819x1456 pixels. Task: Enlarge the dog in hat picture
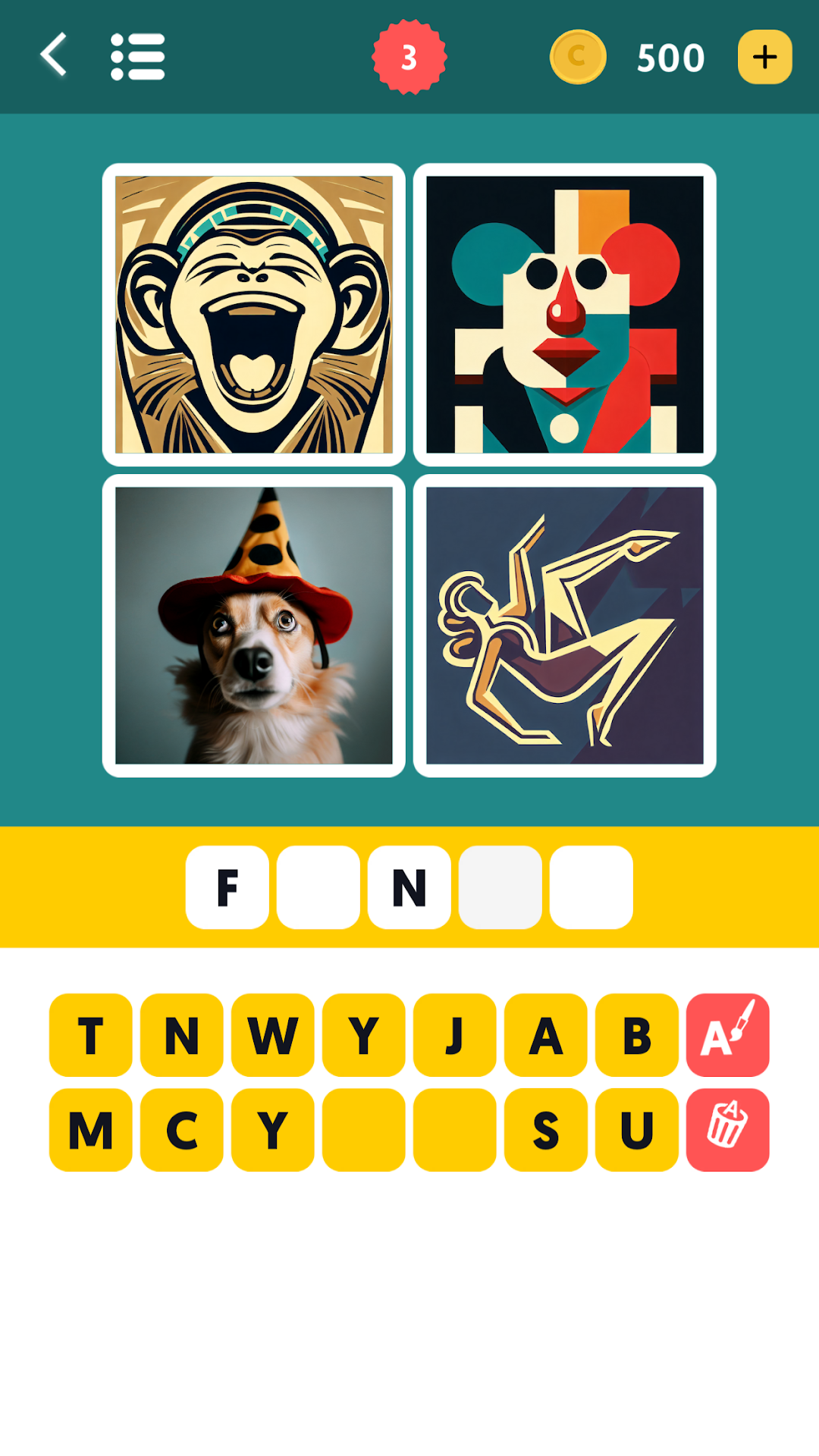point(254,626)
